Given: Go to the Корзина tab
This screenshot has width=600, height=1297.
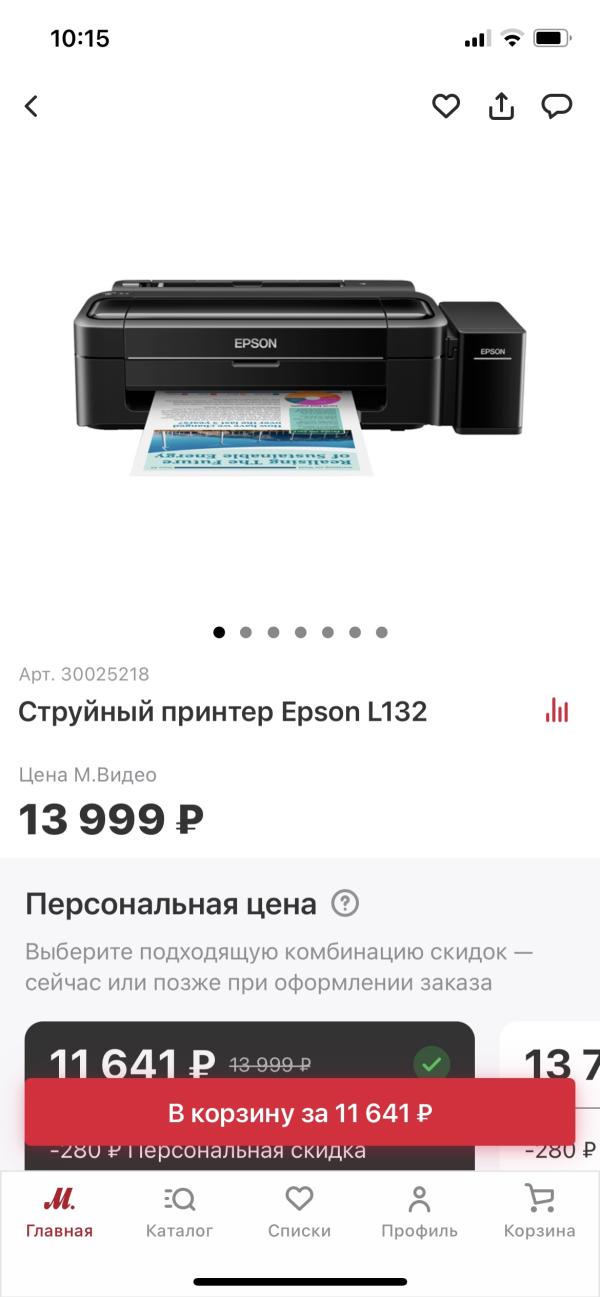Looking at the screenshot, I should pos(539,1212).
